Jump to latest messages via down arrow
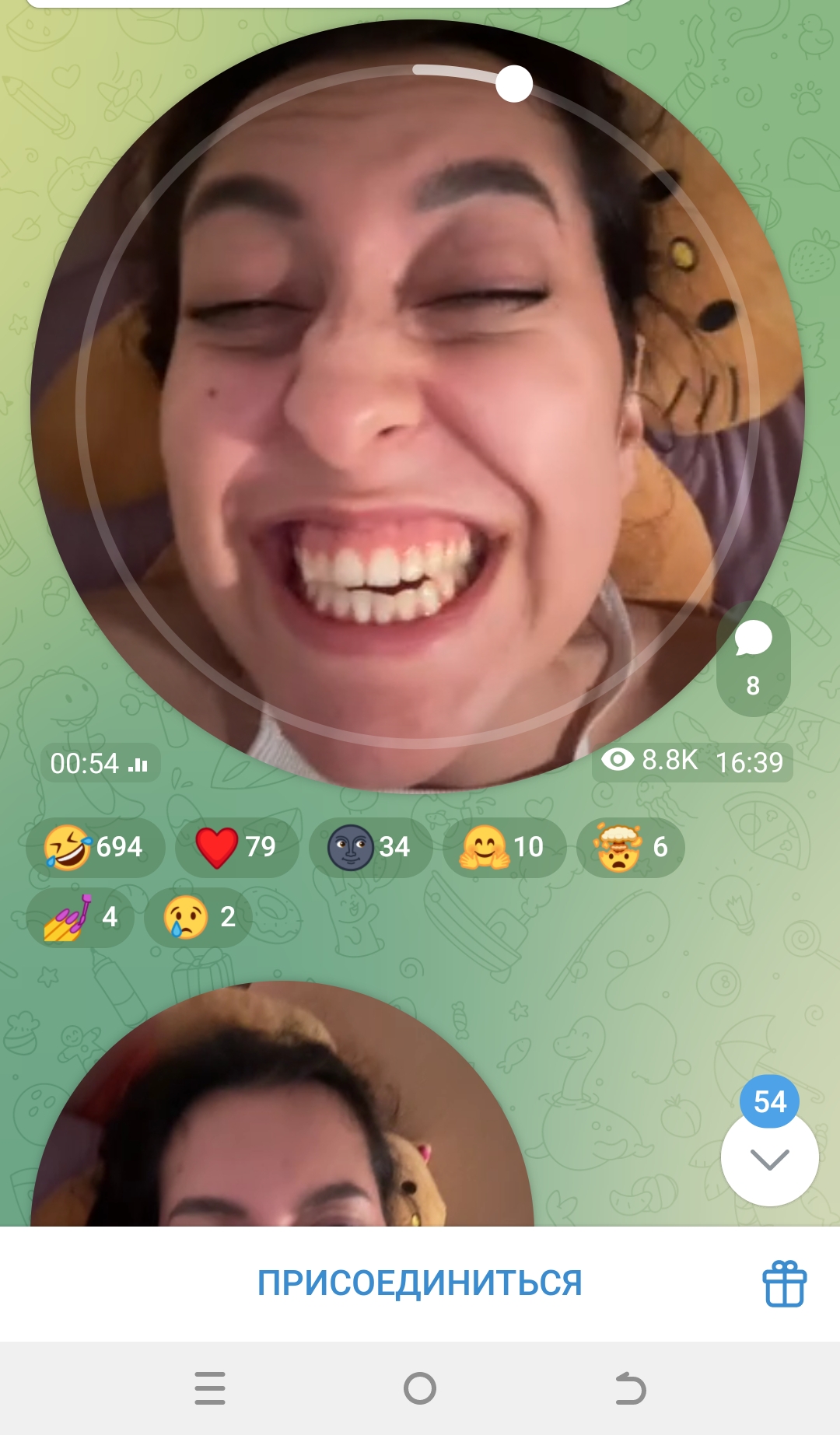 click(769, 1158)
